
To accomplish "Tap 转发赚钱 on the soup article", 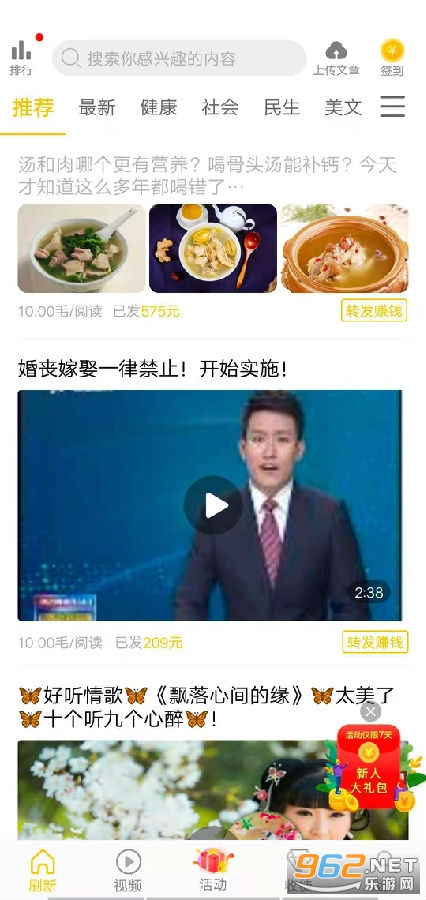I will 374,311.
